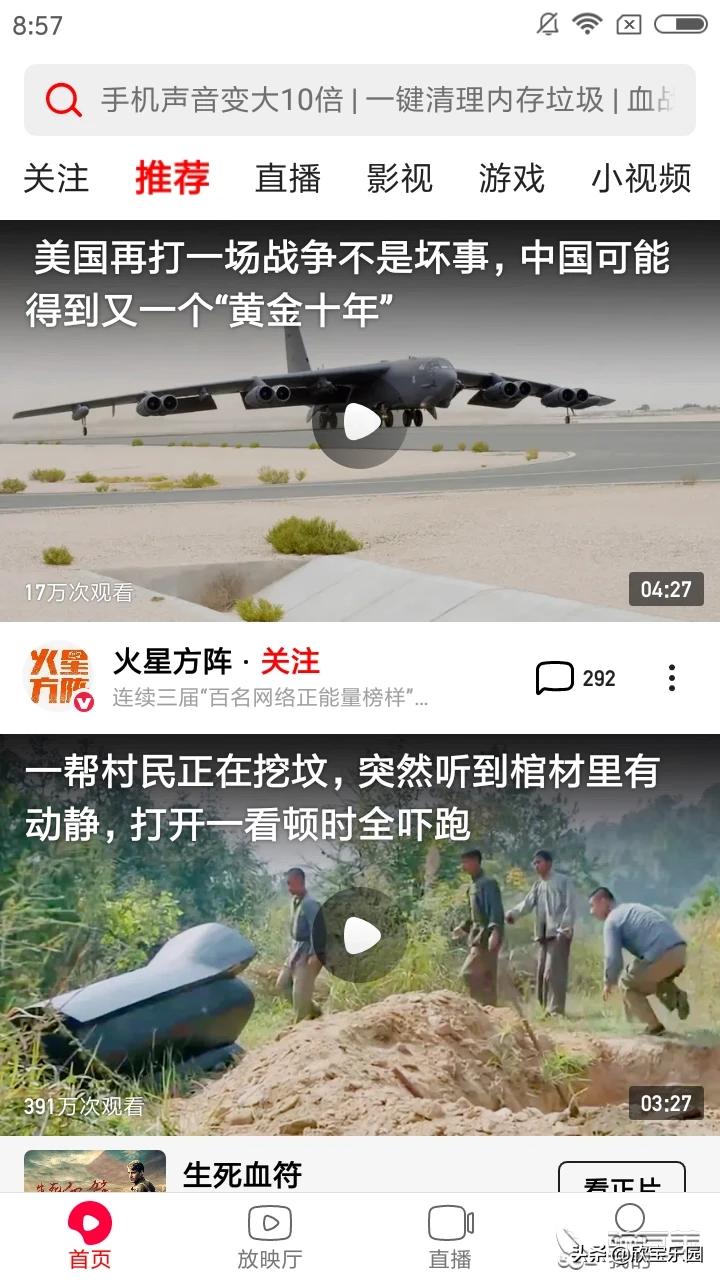Play the video about 美国再打一场战争
Viewport: 720px width, 1280px height.
[x=360, y=422]
